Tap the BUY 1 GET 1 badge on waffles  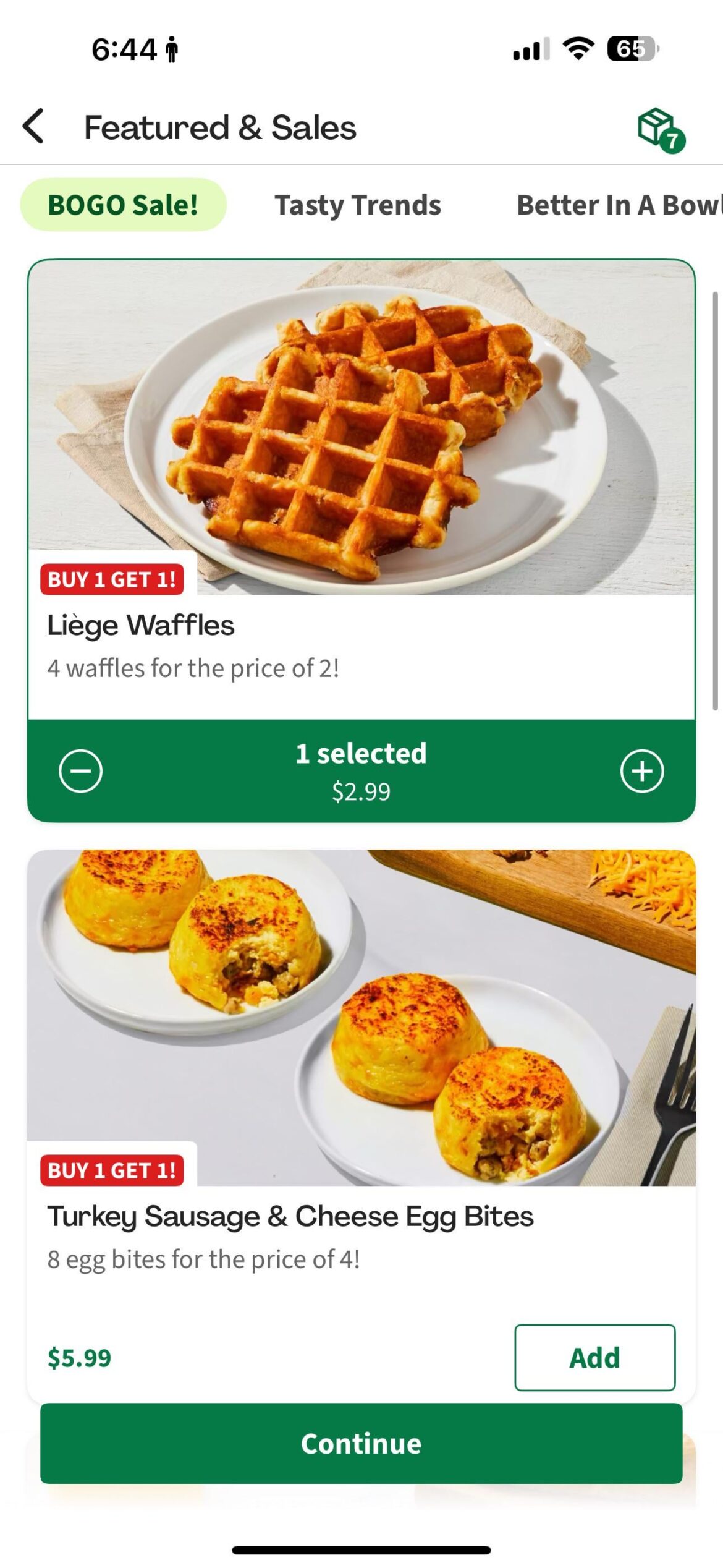pos(114,579)
